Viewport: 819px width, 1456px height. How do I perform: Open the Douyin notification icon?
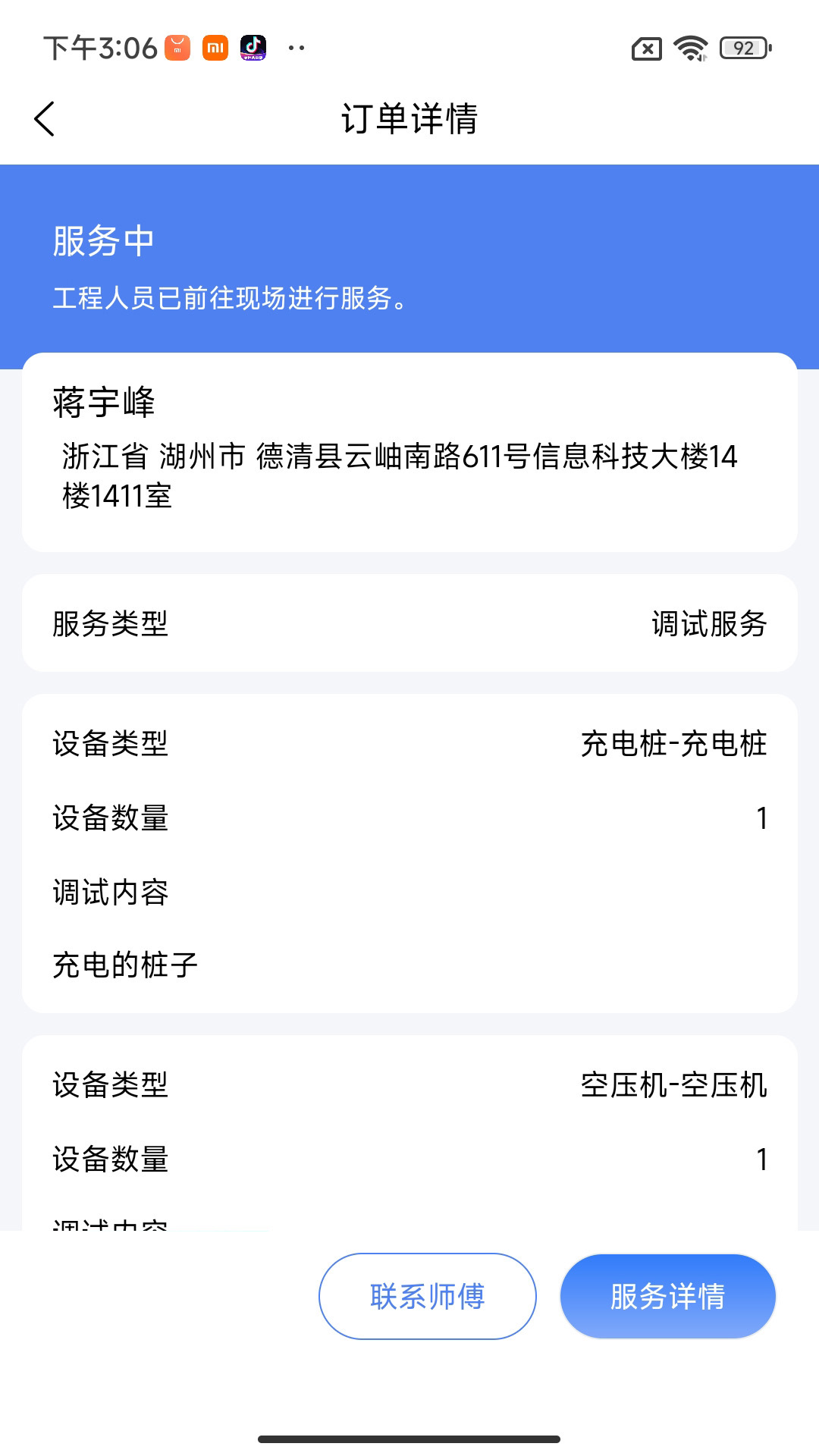point(254,48)
